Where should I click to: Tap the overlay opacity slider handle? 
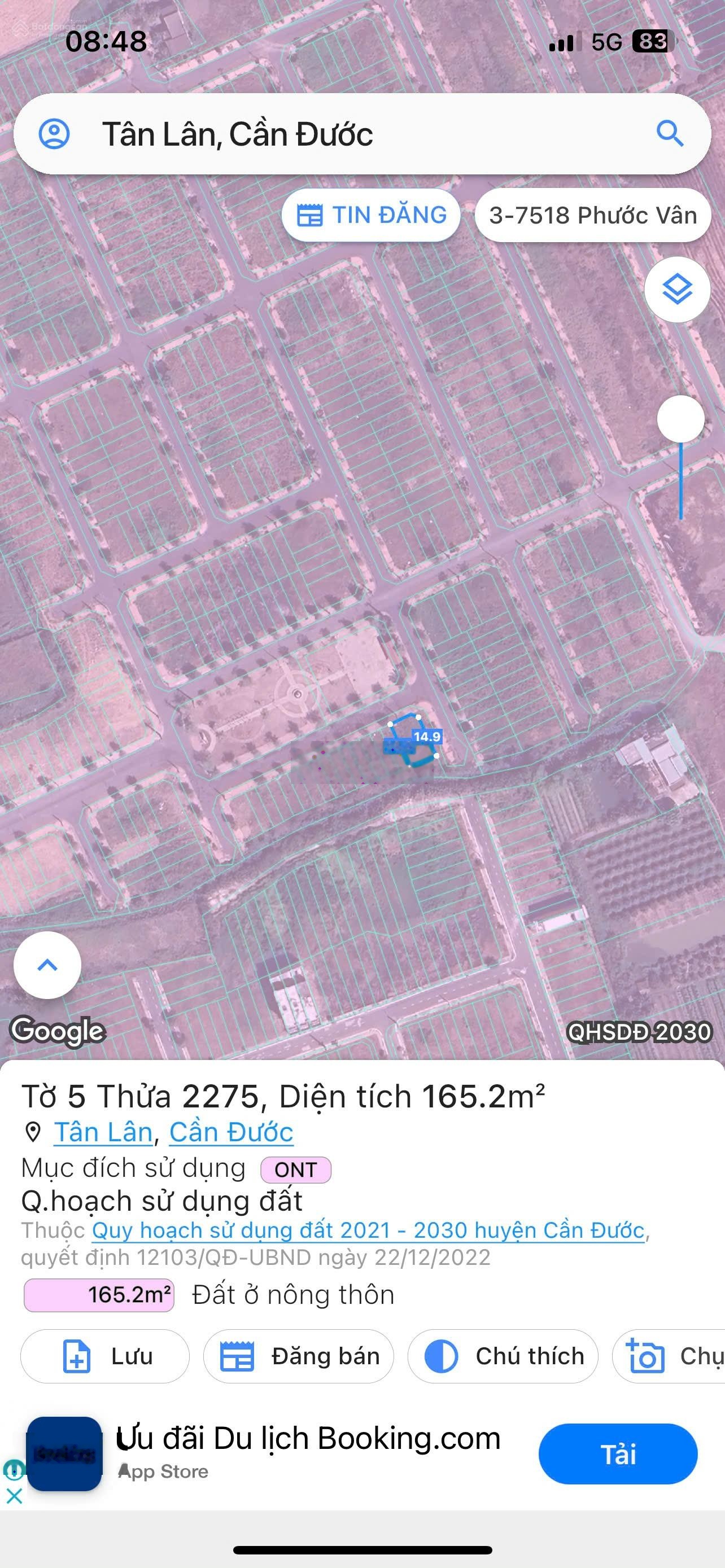point(680,419)
